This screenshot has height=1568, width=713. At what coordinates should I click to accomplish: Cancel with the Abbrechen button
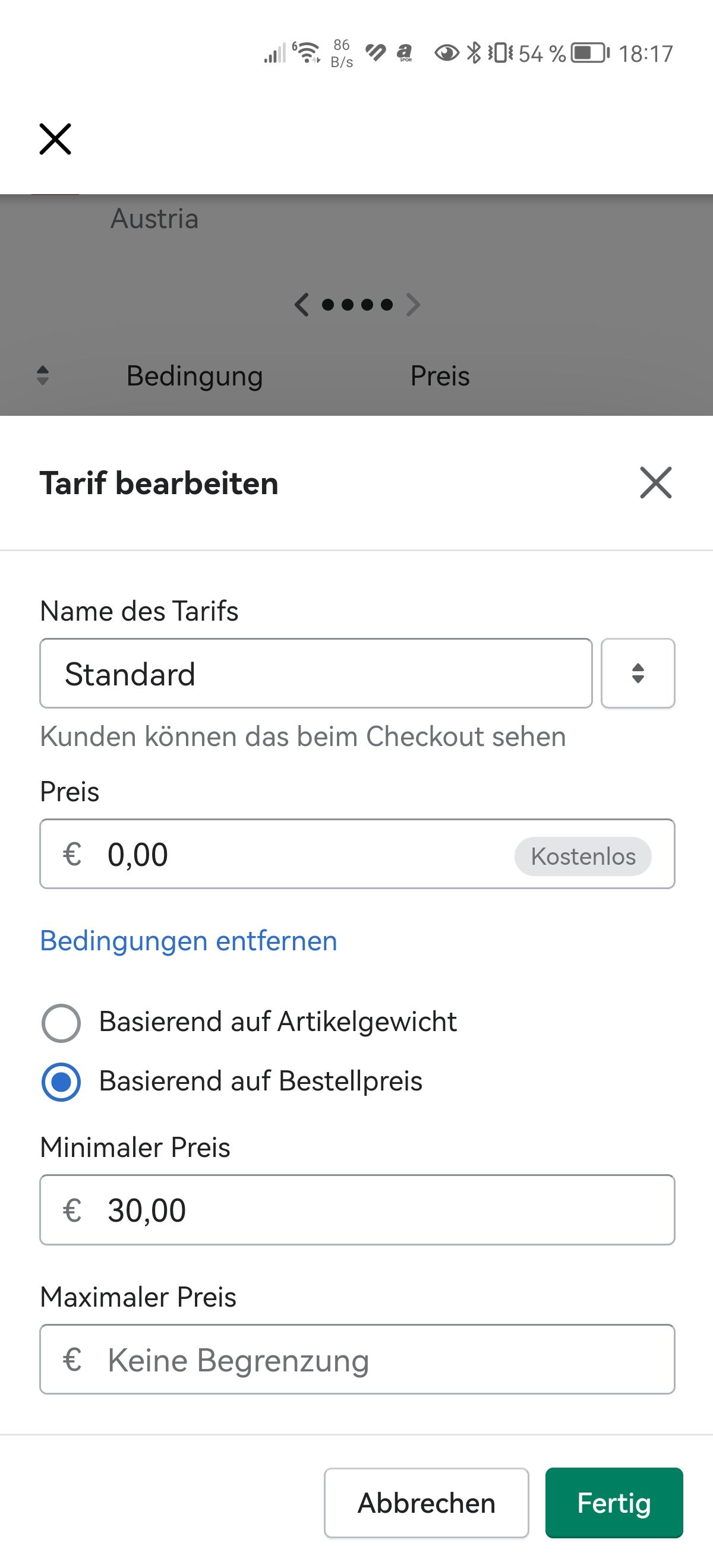tap(426, 1503)
